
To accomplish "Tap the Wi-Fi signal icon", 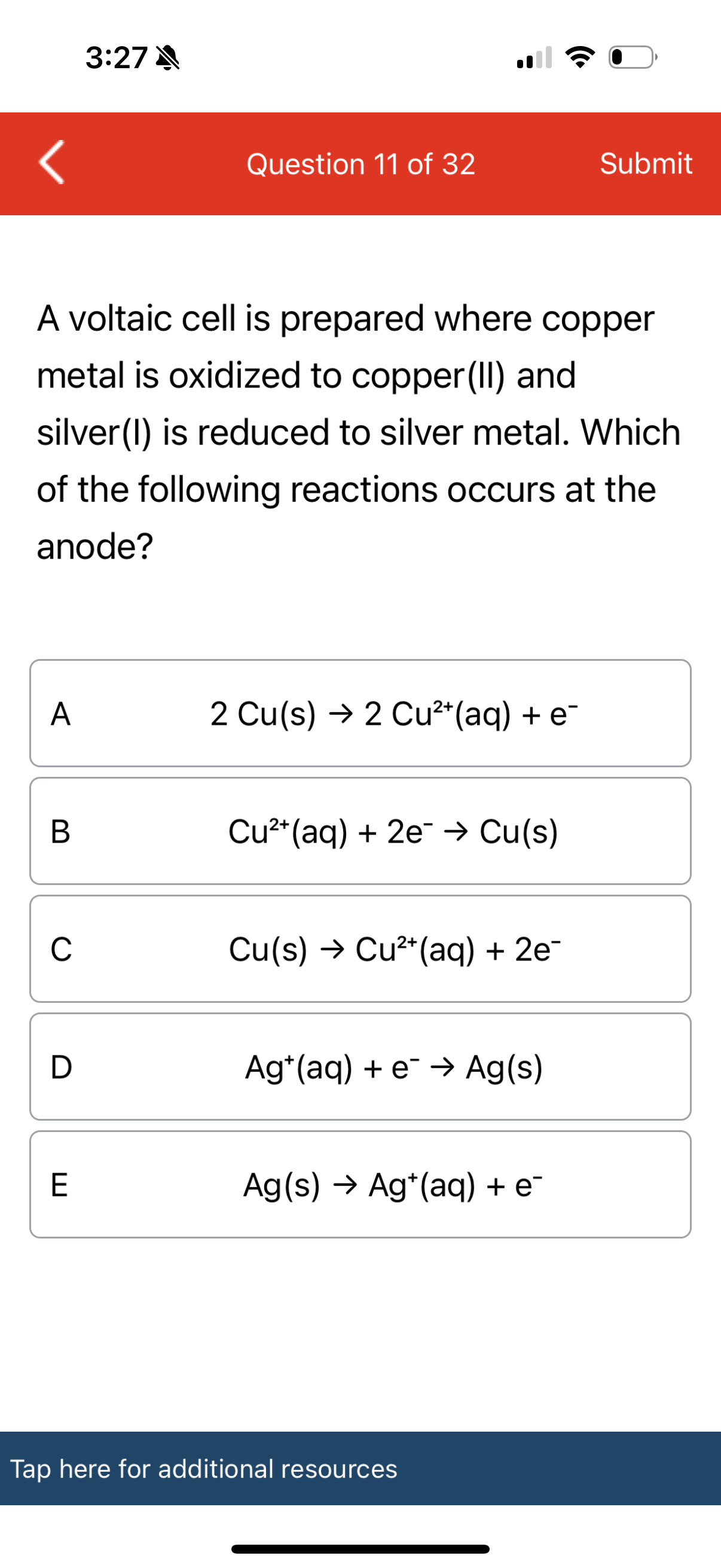I will tap(580, 57).
